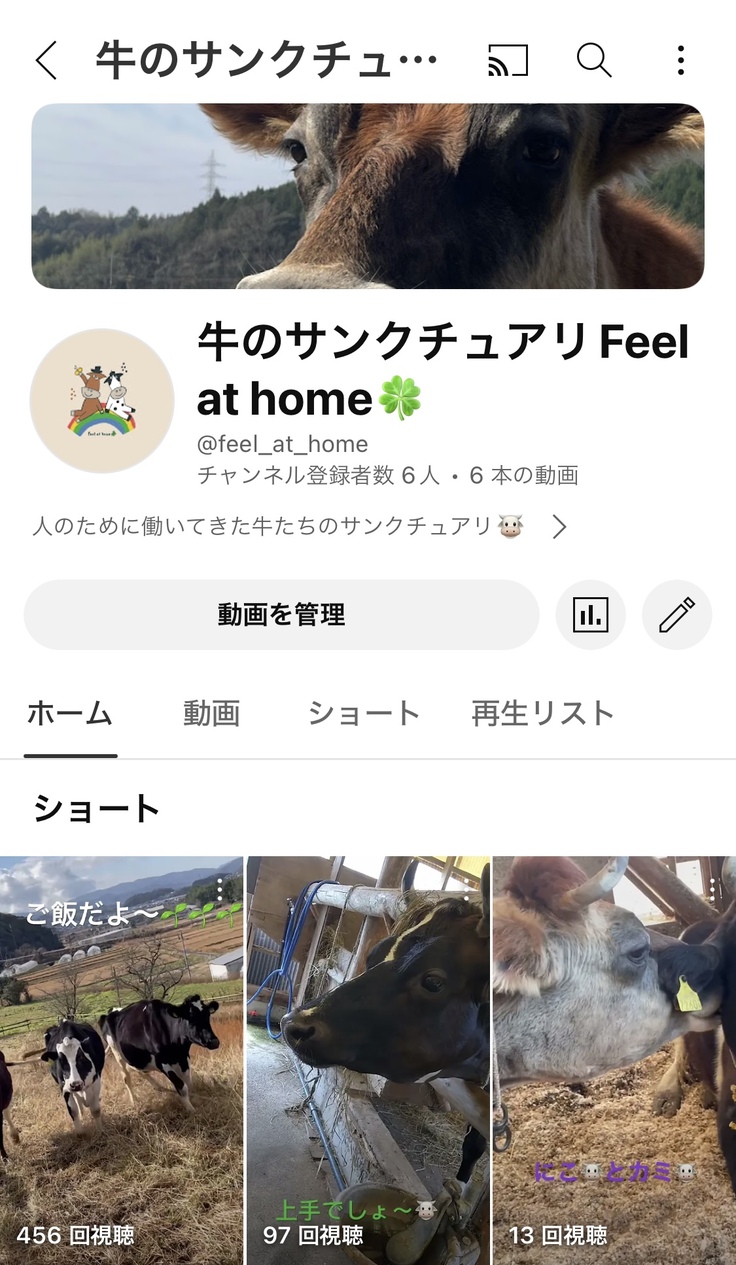Switch to the ショート tab

click(363, 713)
